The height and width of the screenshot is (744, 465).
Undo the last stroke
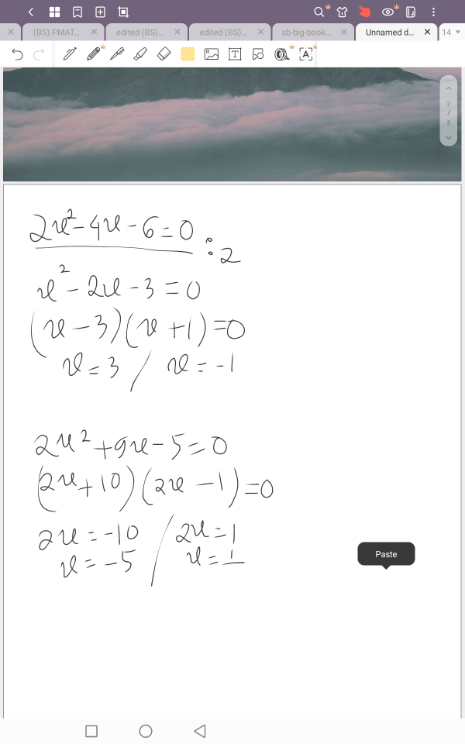pyautogui.click(x=17, y=55)
